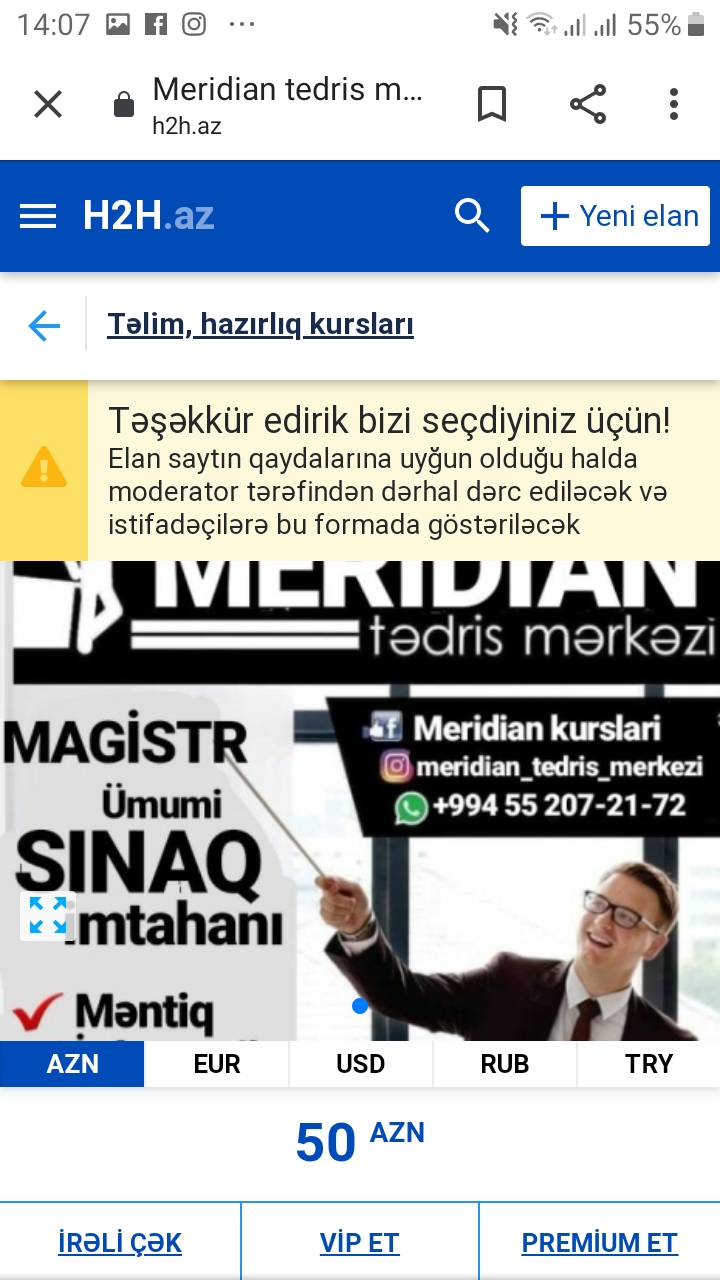Expand the listing image to fullscreen
The height and width of the screenshot is (1280, 720).
(x=47, y=915)
